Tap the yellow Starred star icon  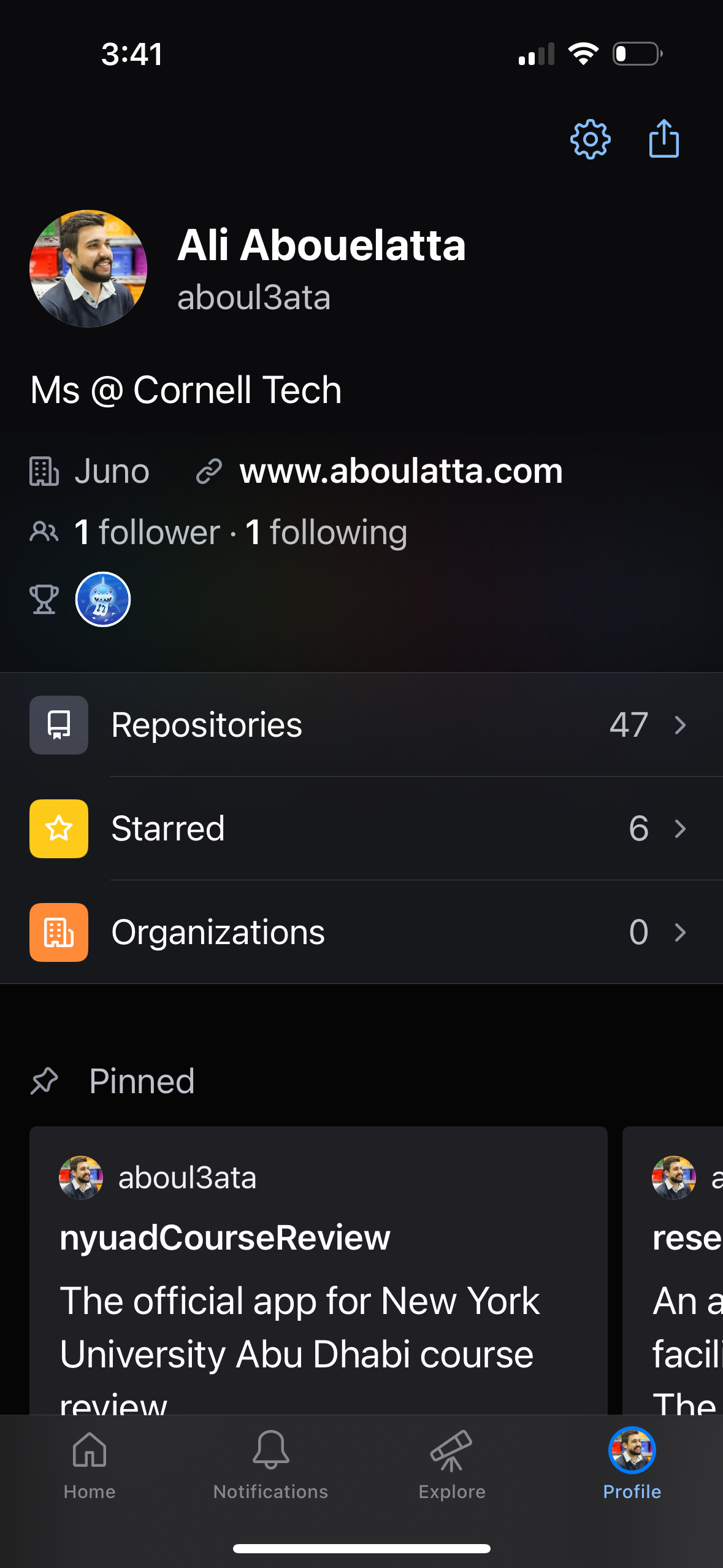58,829
